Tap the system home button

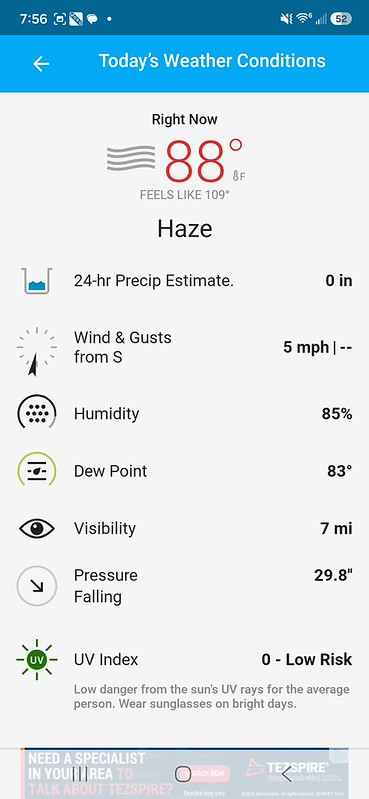click(x=182, y=774)
